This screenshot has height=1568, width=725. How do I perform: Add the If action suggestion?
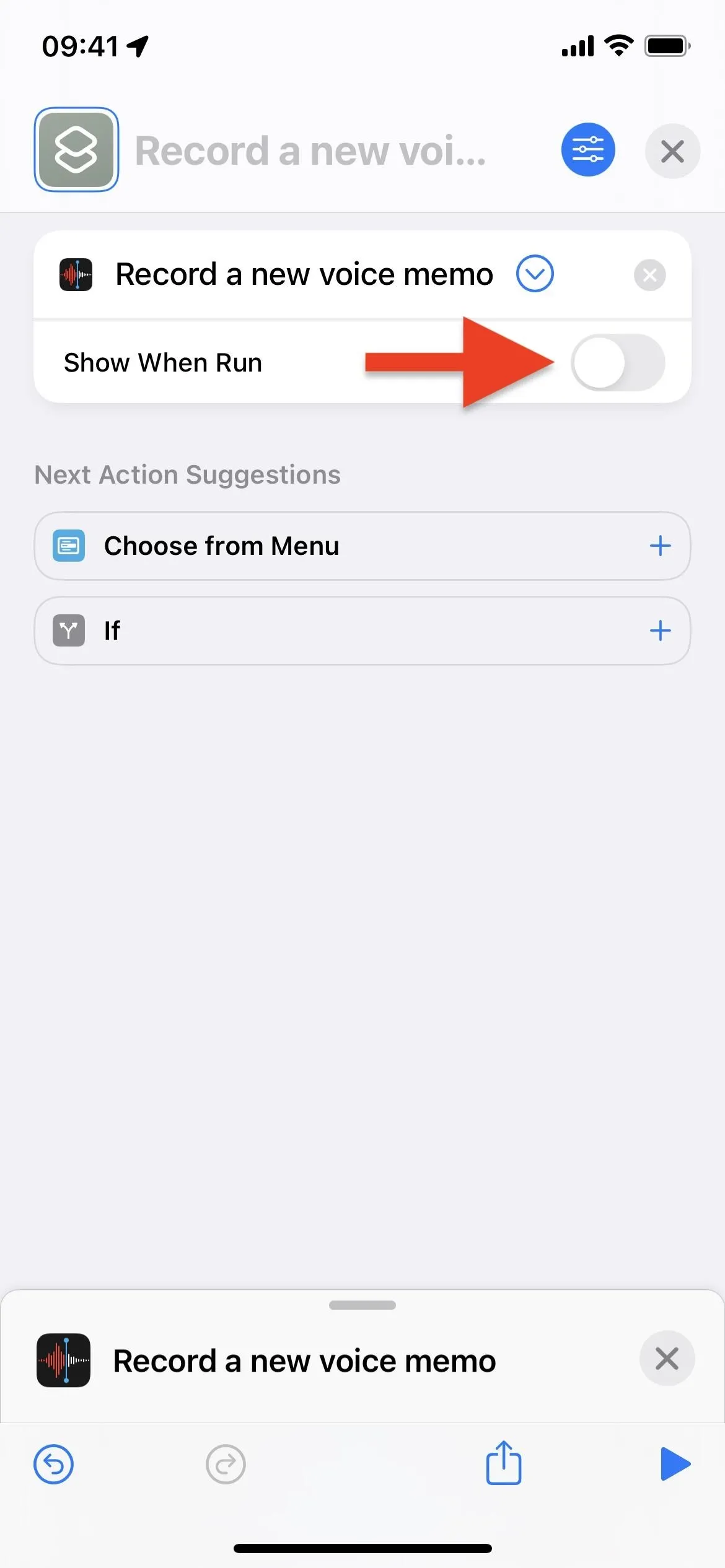click(660, 631)
